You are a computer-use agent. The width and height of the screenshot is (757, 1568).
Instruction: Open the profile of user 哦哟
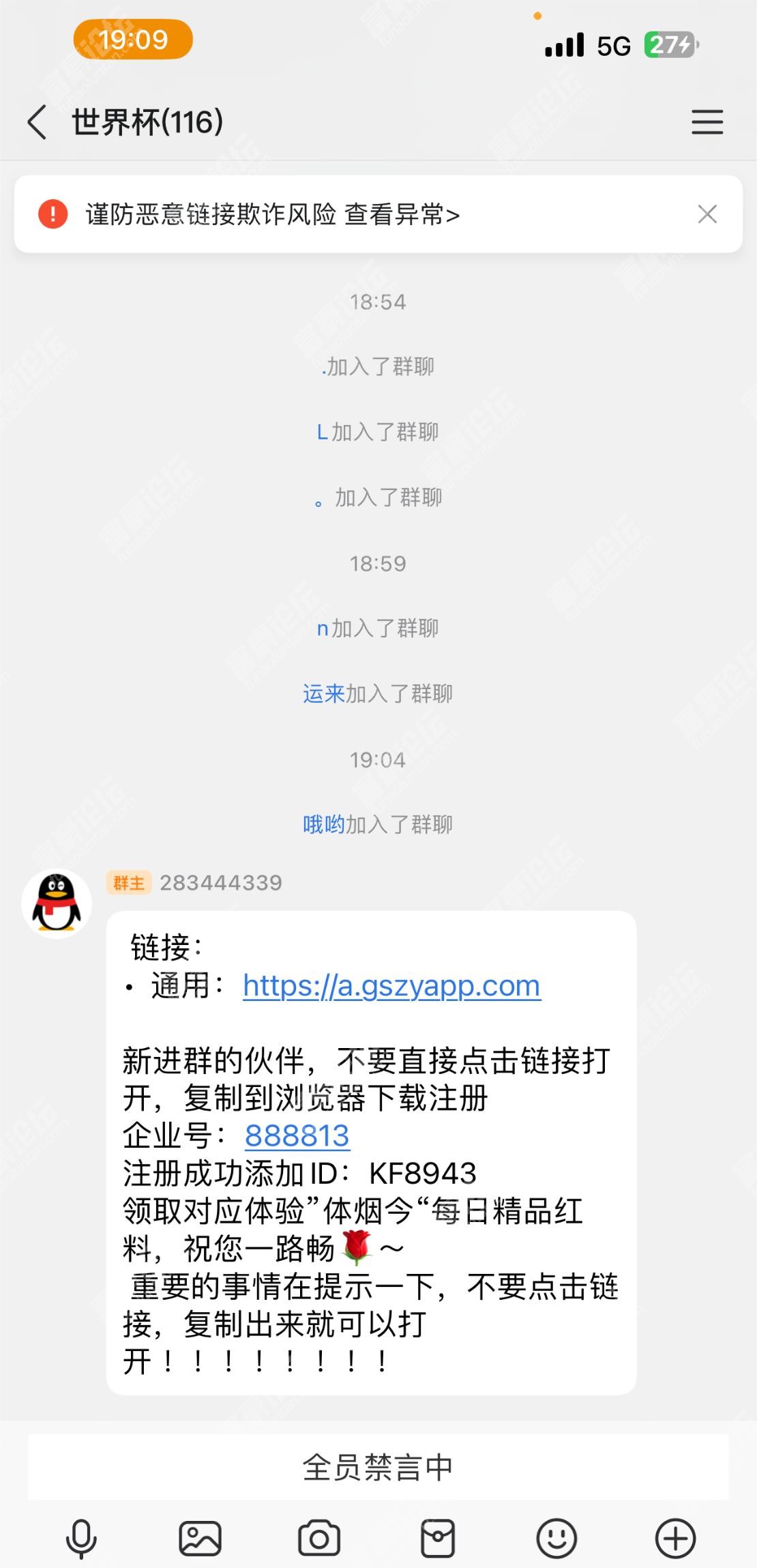323,825
